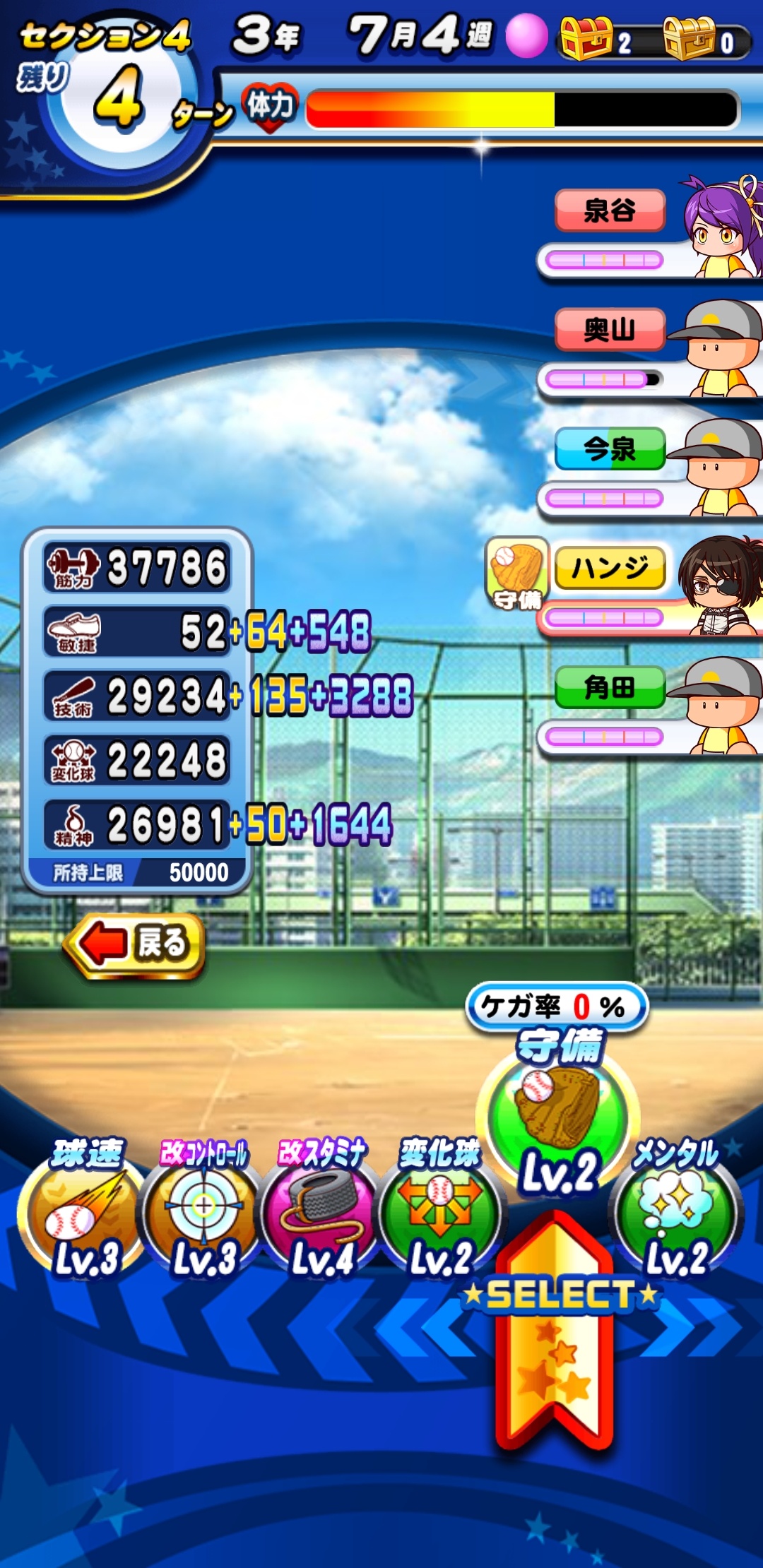Viewport: 763px width, 1568px height.
Task: Open character 今泉's panel
Action: (650, 468)
